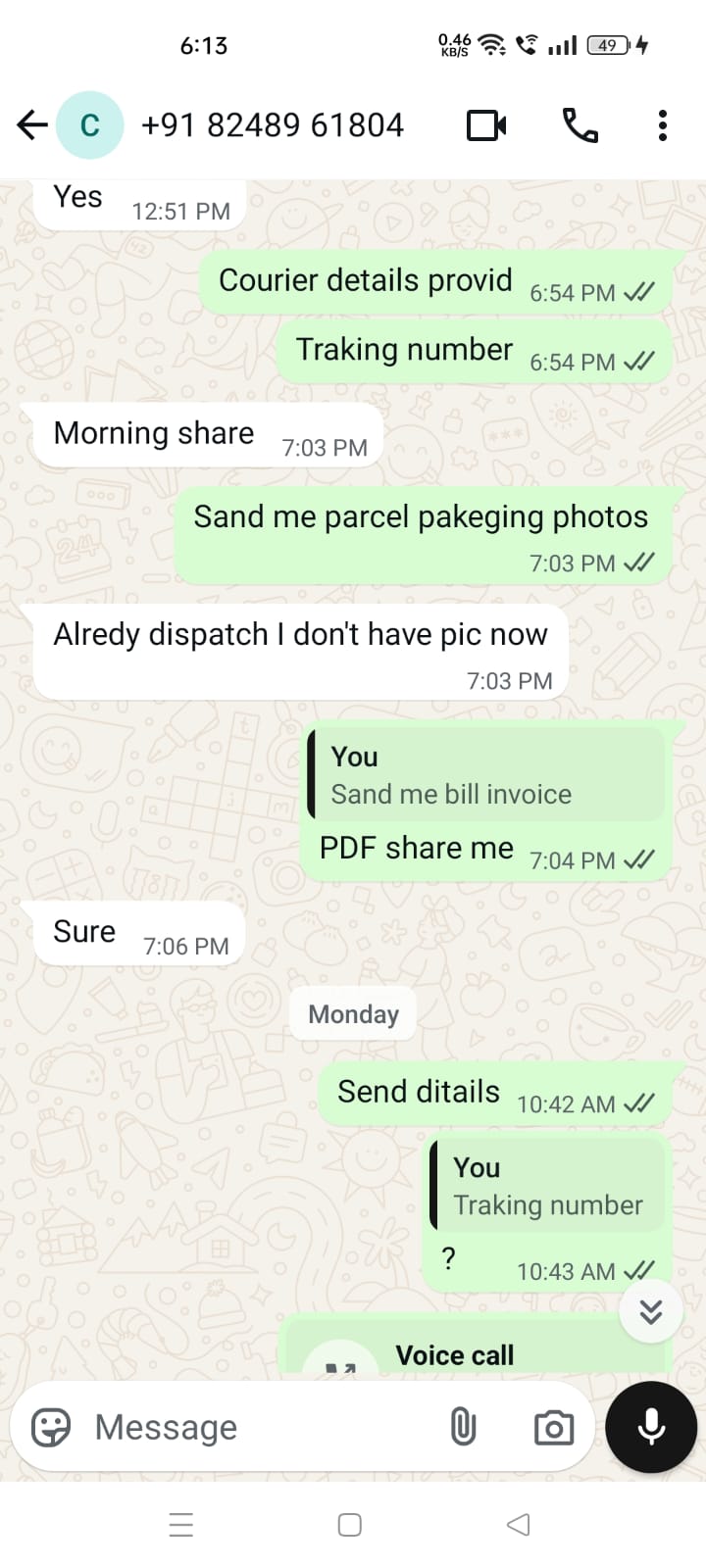
Task: Open the Voice call entry
Action: click(455, 1354)
